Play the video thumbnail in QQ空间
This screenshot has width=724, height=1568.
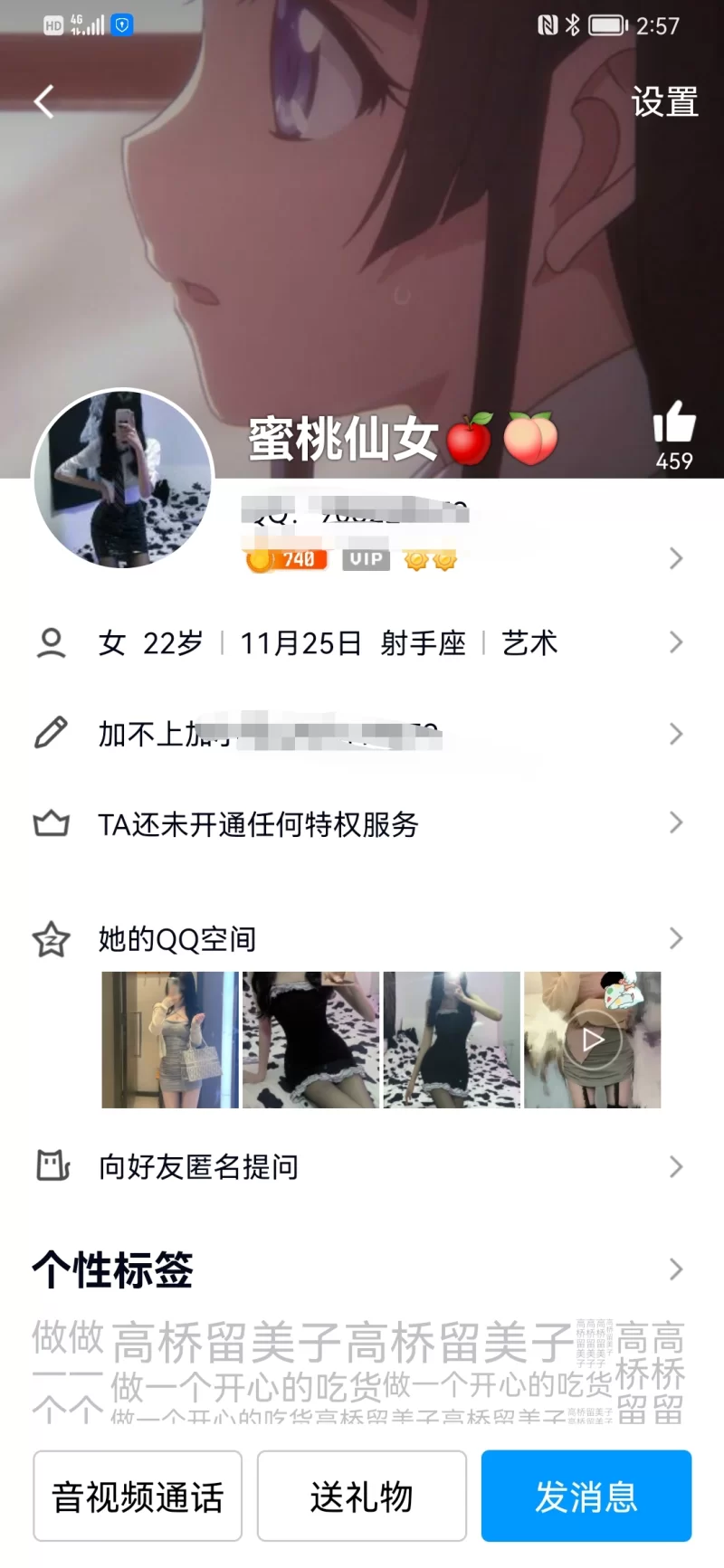tap(593, 1040)
